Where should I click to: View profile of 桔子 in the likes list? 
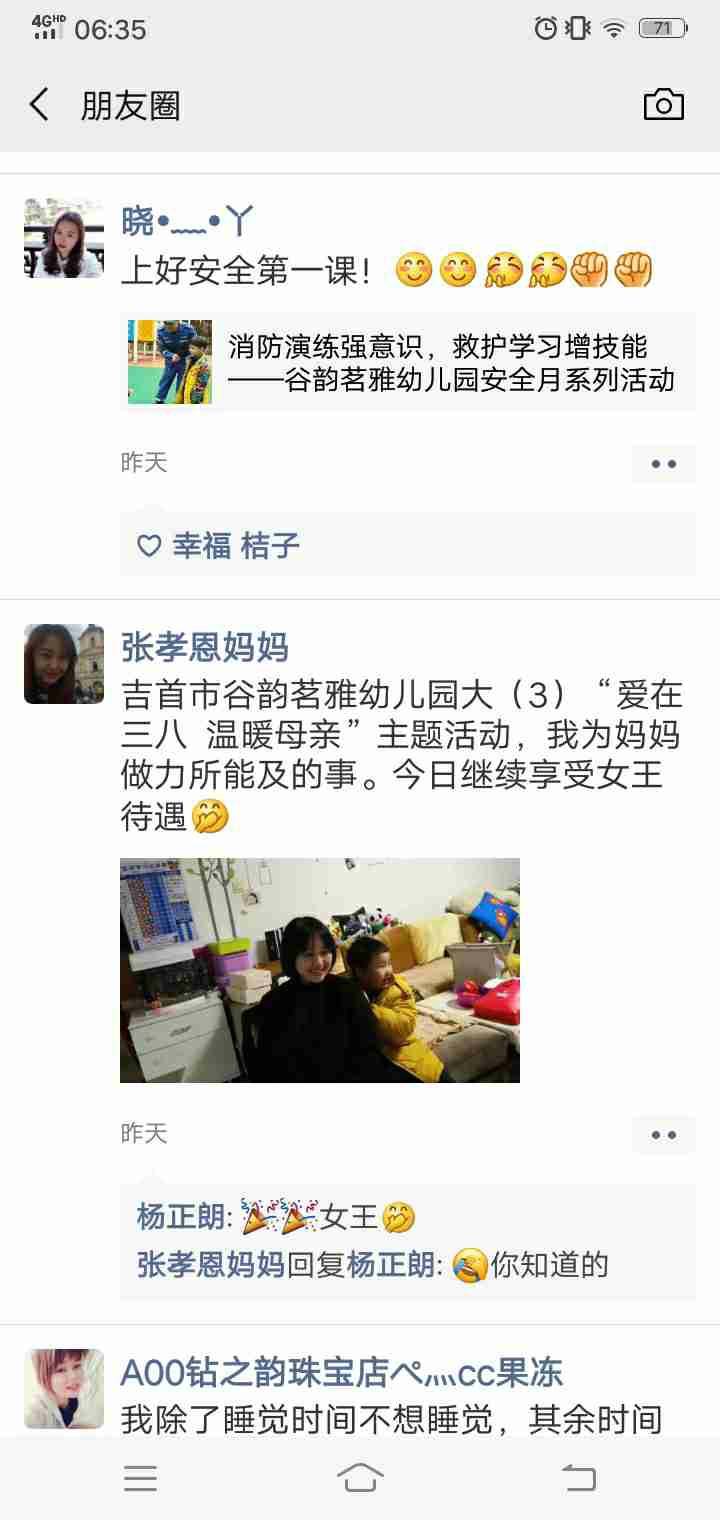pos(270,546)
